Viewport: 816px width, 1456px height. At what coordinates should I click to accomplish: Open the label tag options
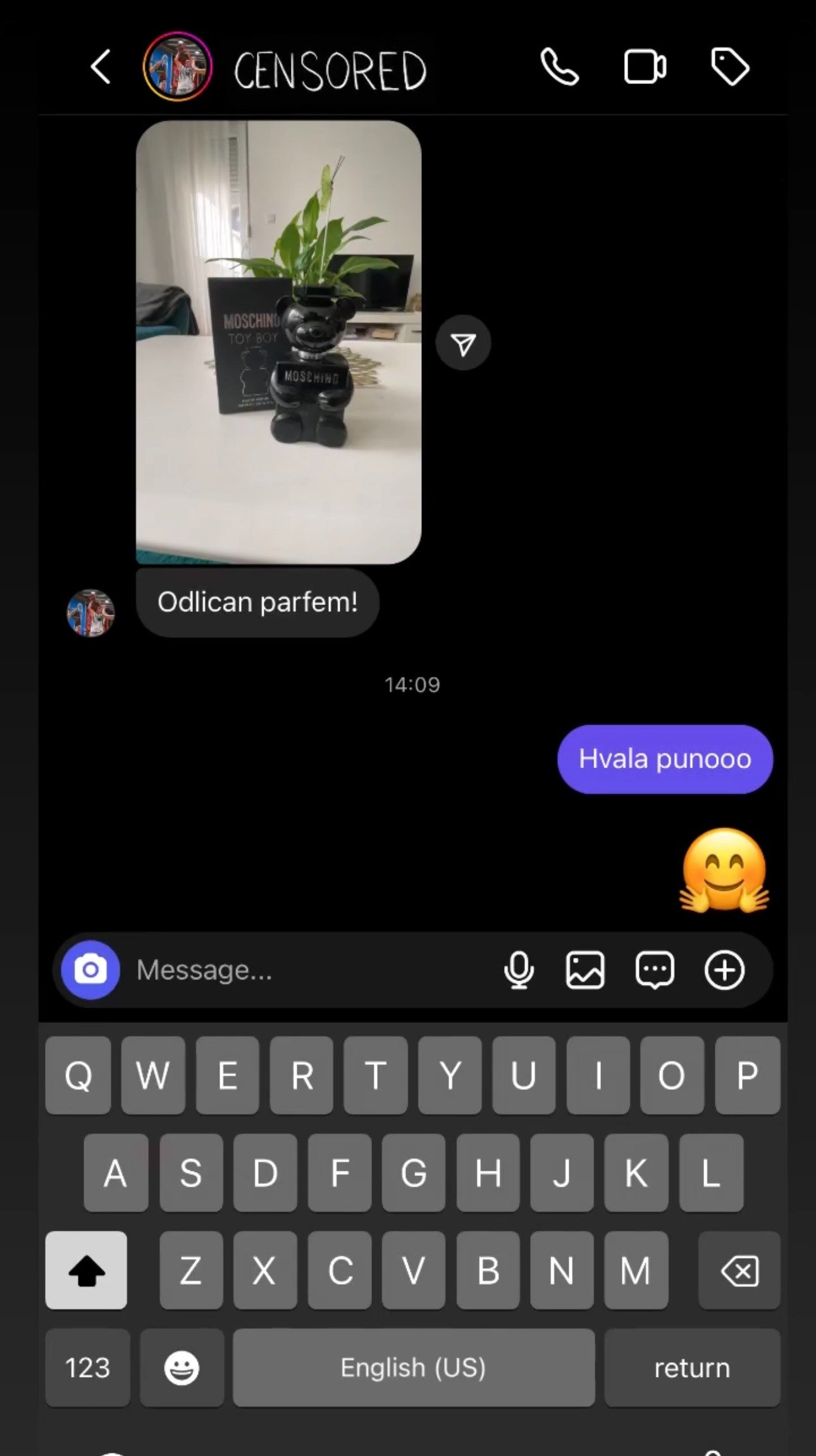730,67
